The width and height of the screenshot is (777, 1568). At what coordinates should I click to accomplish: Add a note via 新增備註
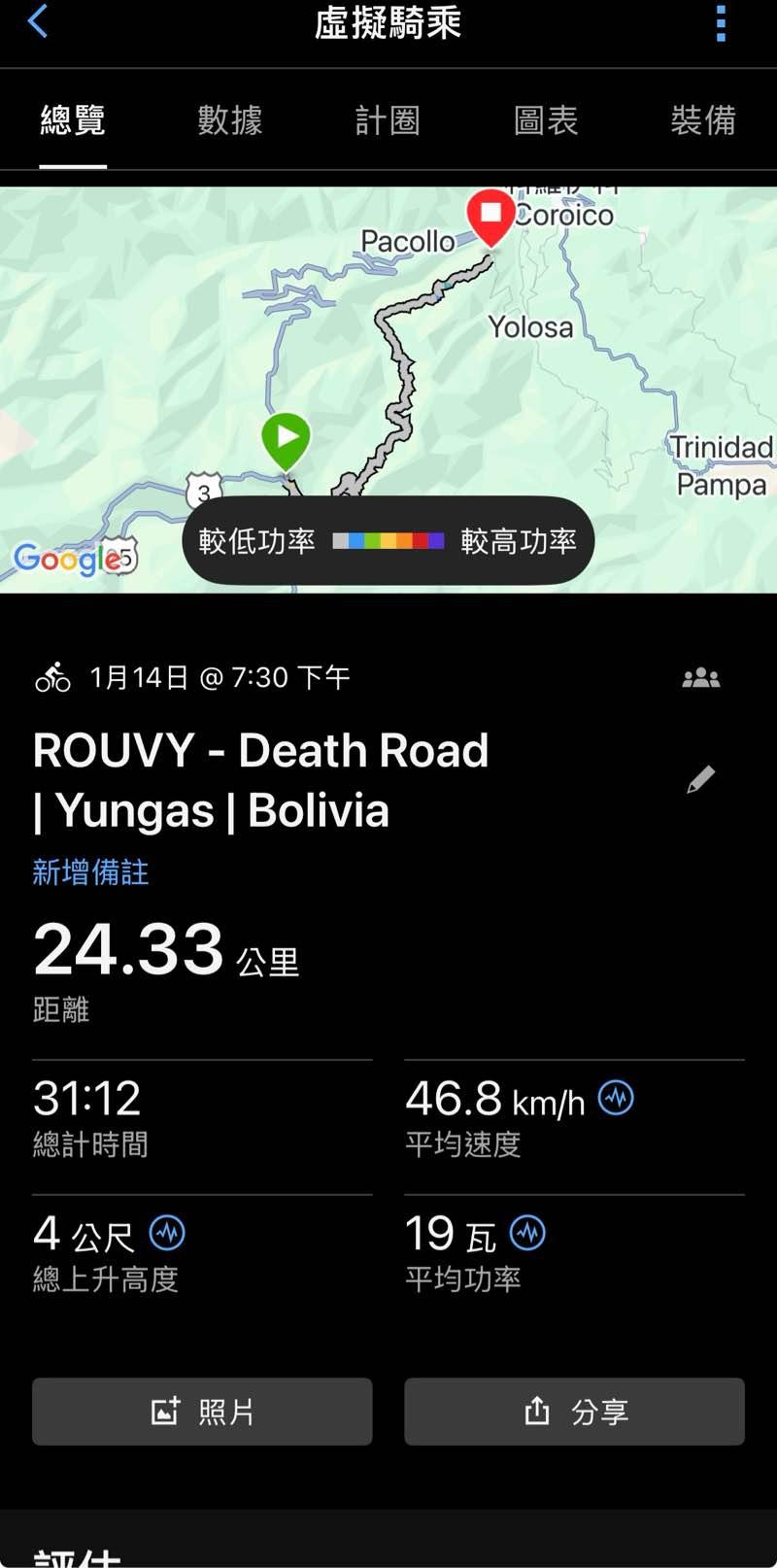pyautogui.click(x=90, y=872)
